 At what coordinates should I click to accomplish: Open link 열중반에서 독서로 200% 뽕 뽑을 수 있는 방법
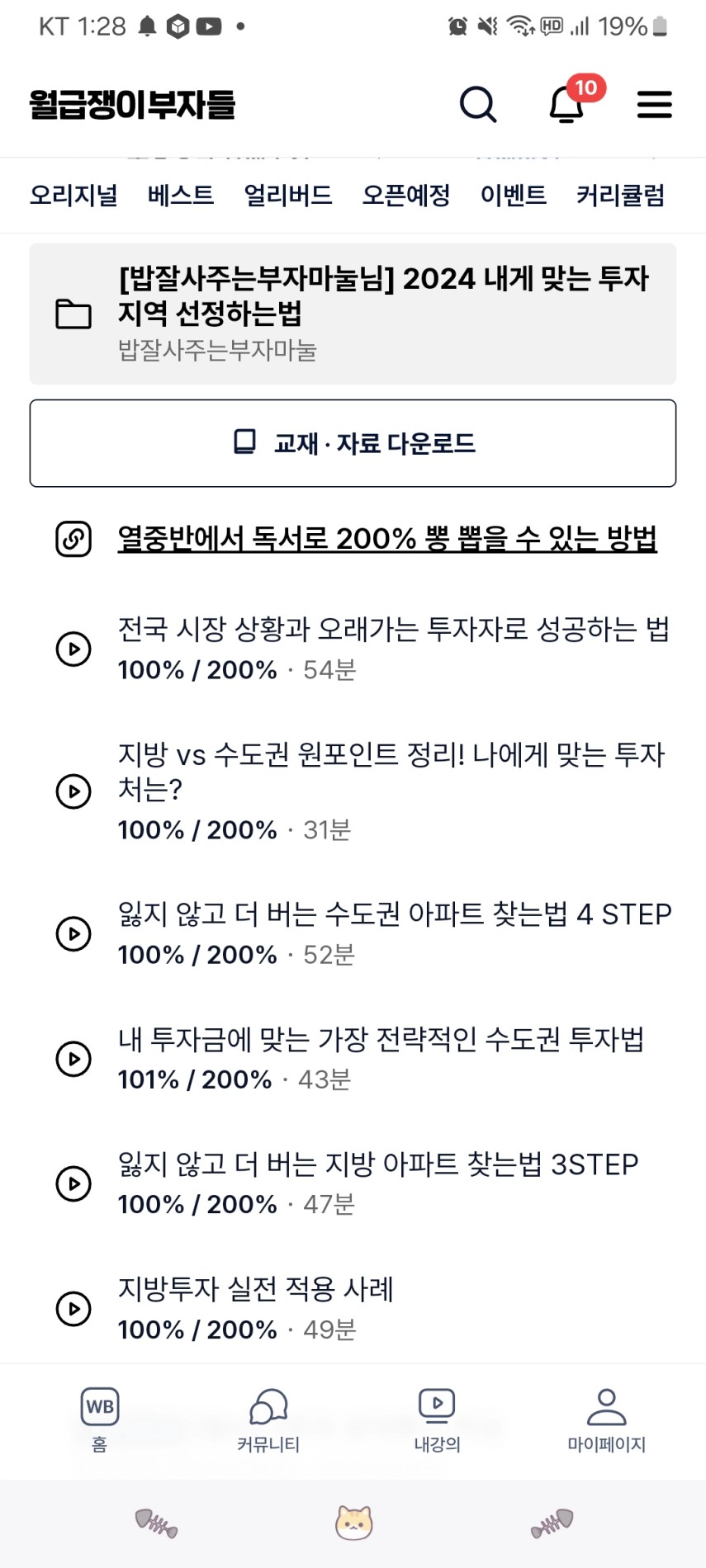[x=387, y=539]
